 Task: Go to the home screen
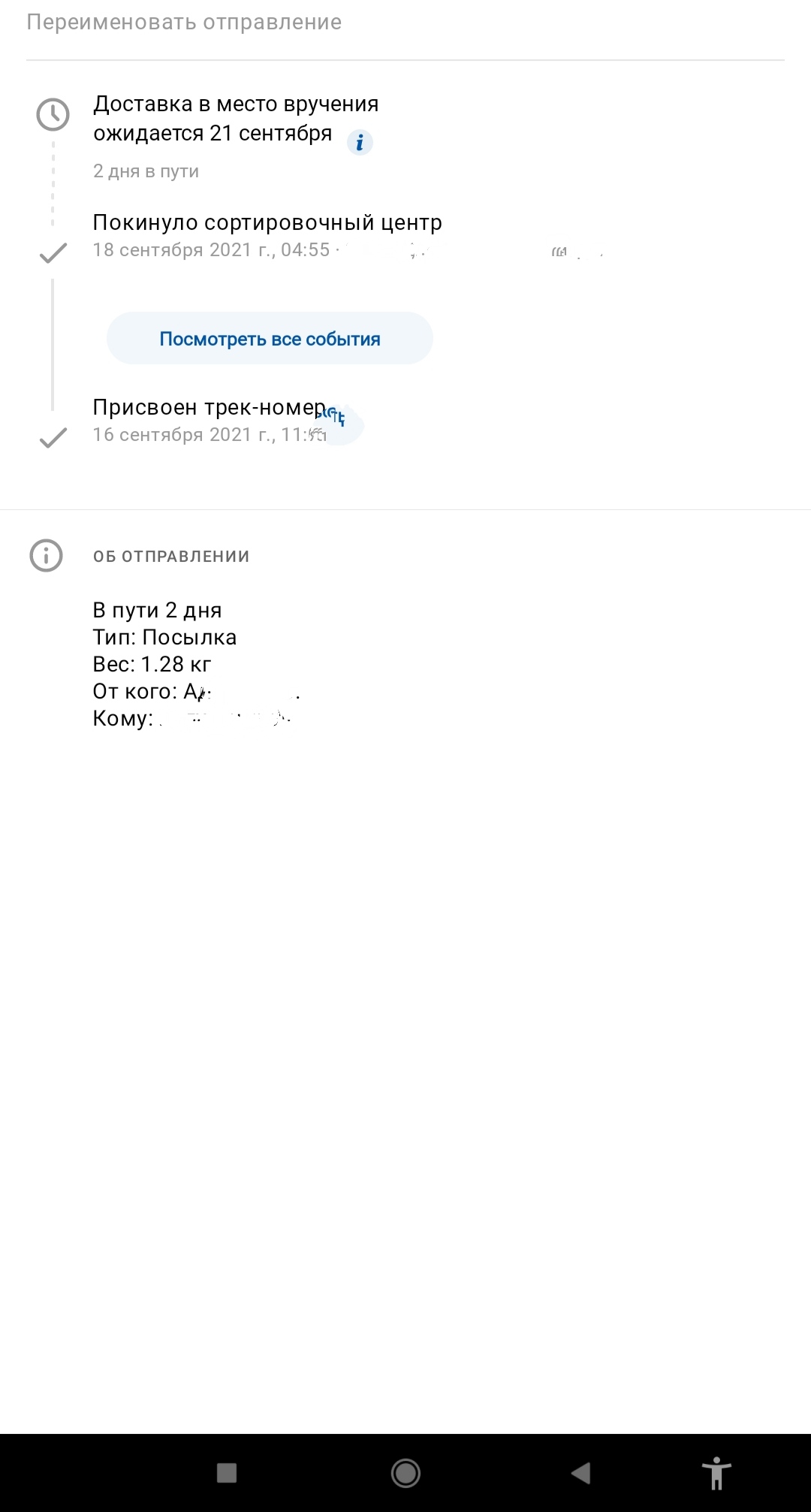click(405, 1473)
